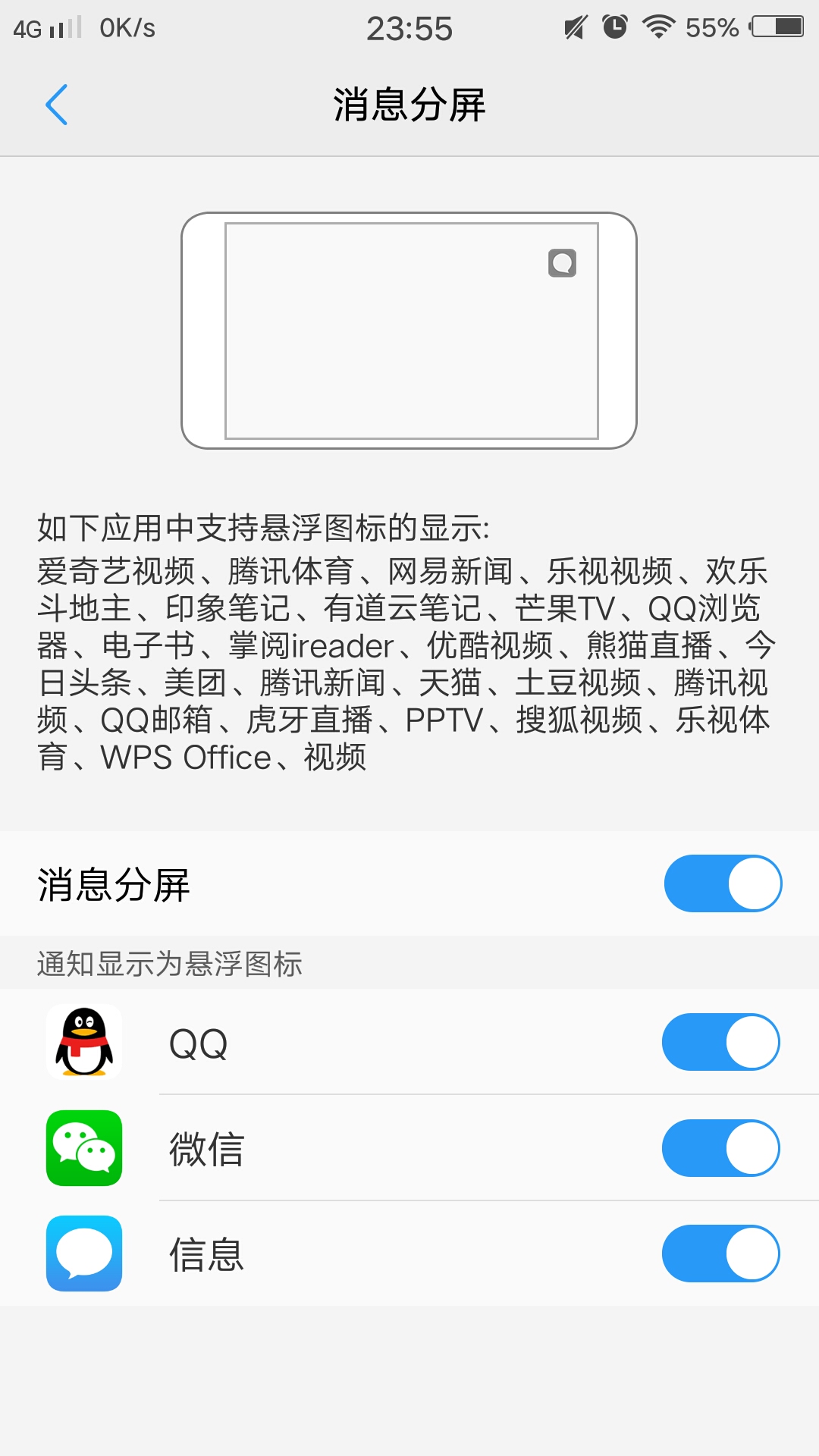This screenshot has width=819, height=1456.
Task: Disable floating icon for QQ
Action: click(720, 1042)
